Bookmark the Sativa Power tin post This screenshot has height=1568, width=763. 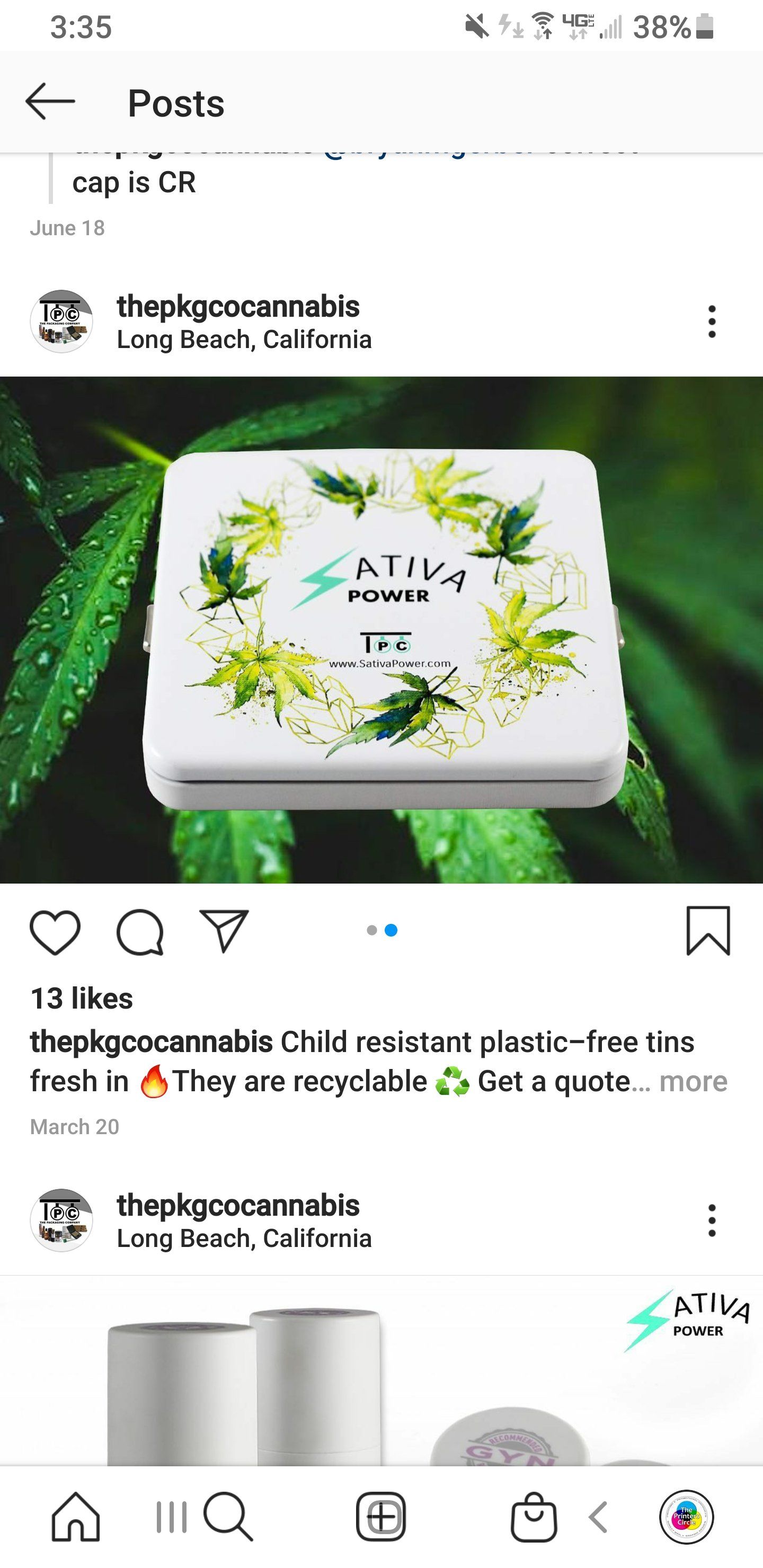tap(707, 931)
